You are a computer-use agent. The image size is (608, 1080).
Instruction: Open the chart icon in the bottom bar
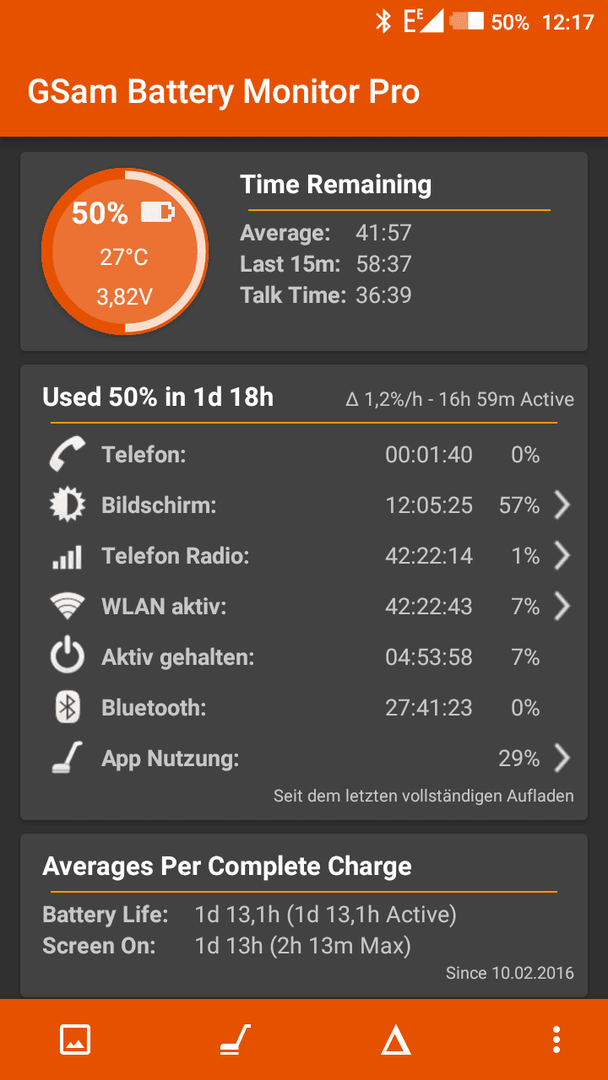(x=75, y=1039)
